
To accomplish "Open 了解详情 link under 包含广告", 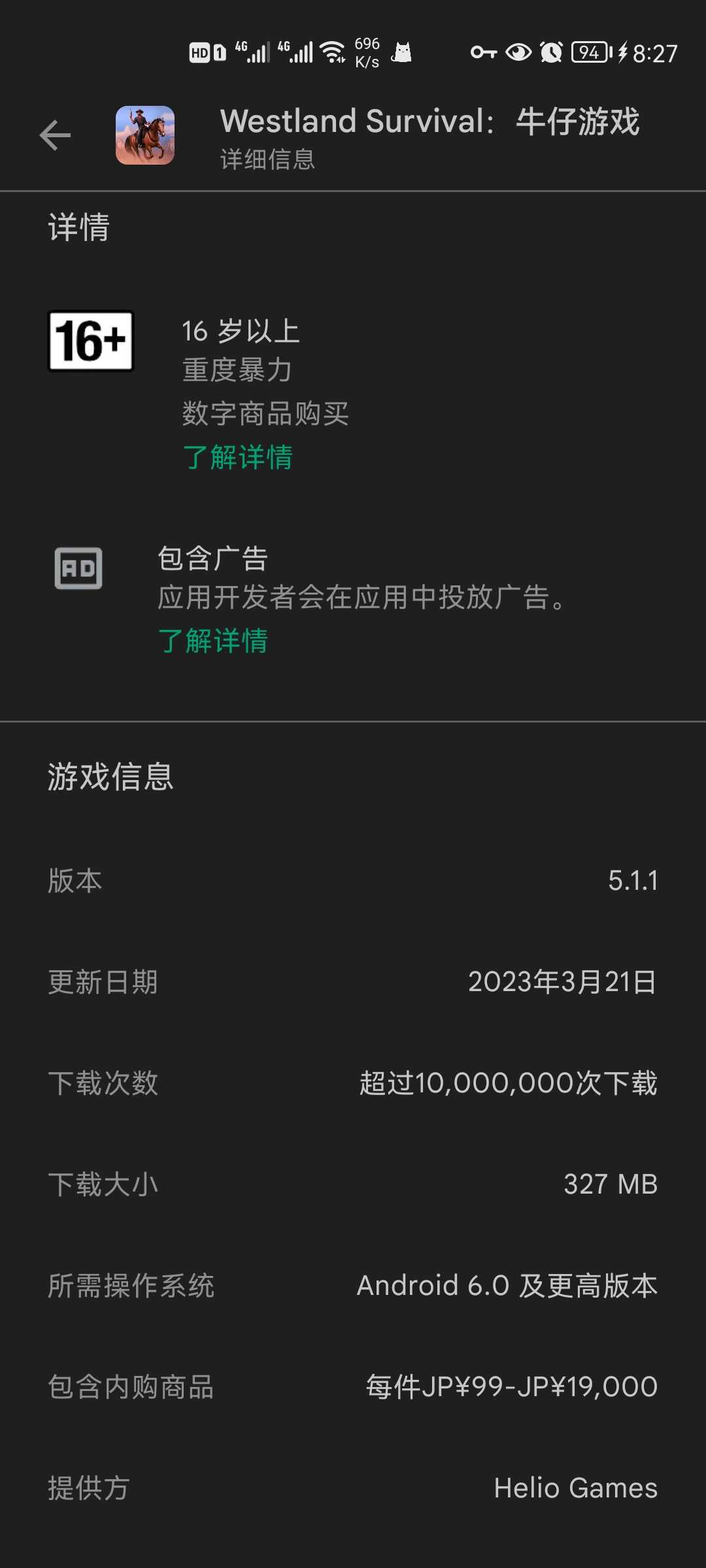I will pyautogui.click(x=213, y=640).
